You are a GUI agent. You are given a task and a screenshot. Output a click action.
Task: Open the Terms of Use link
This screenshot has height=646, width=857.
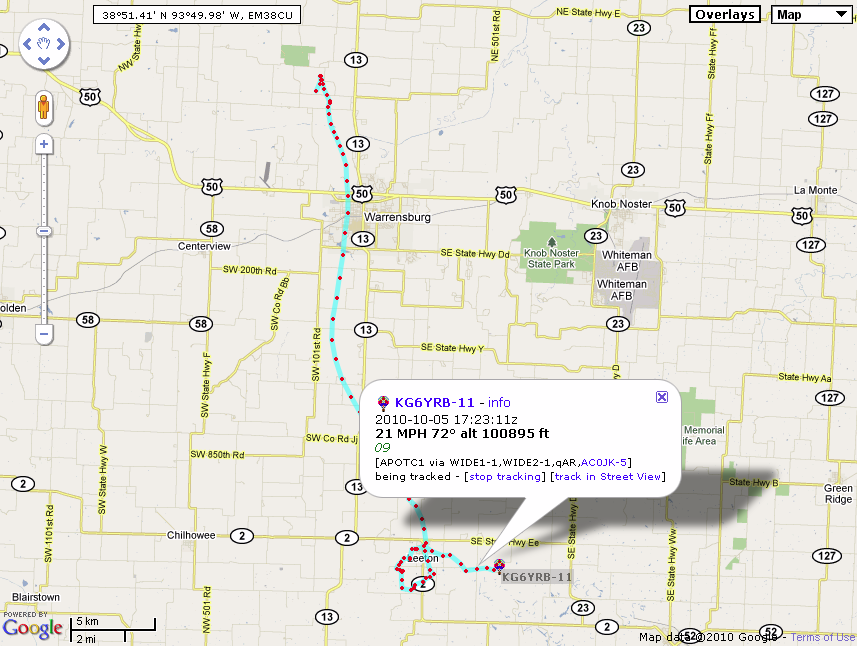824,637
